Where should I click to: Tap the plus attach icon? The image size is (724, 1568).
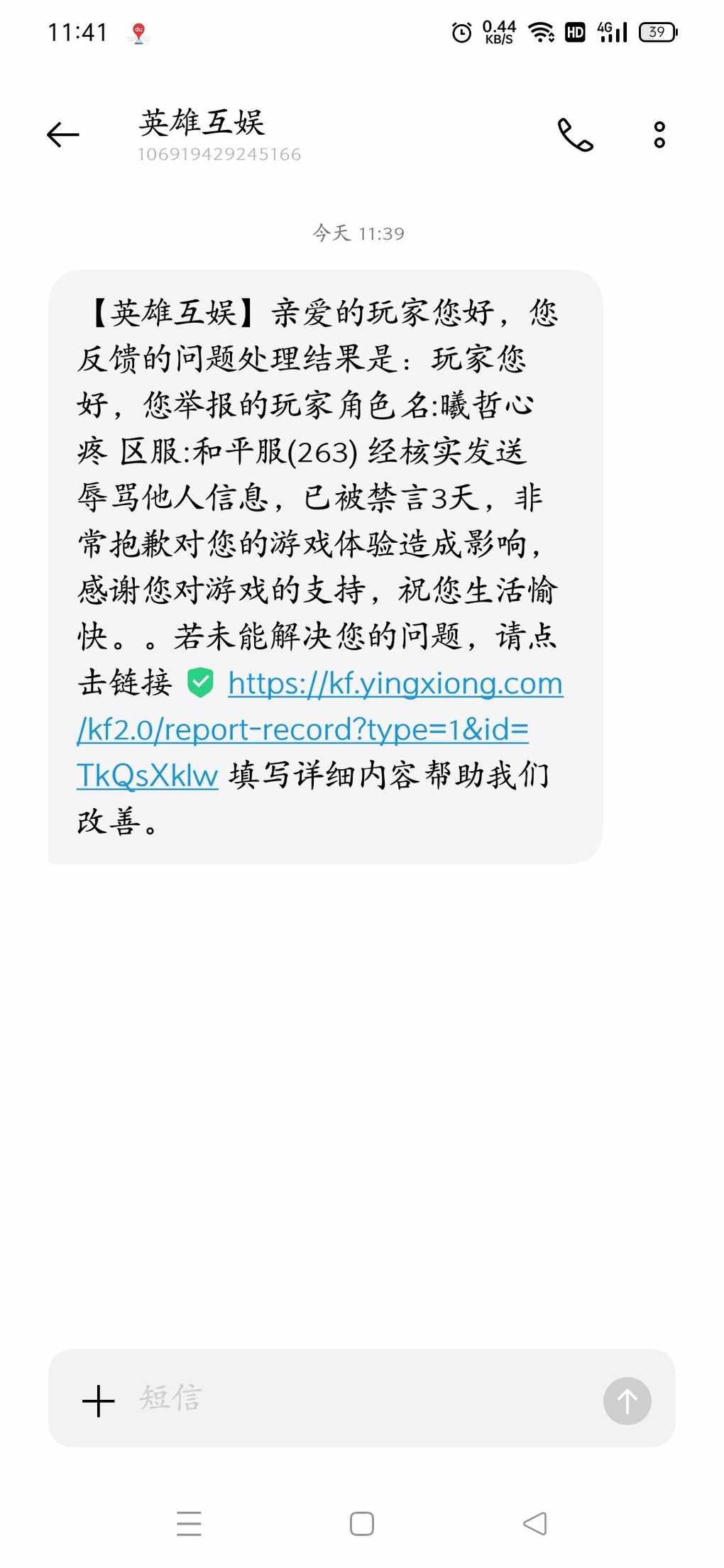pos(99,1401)
